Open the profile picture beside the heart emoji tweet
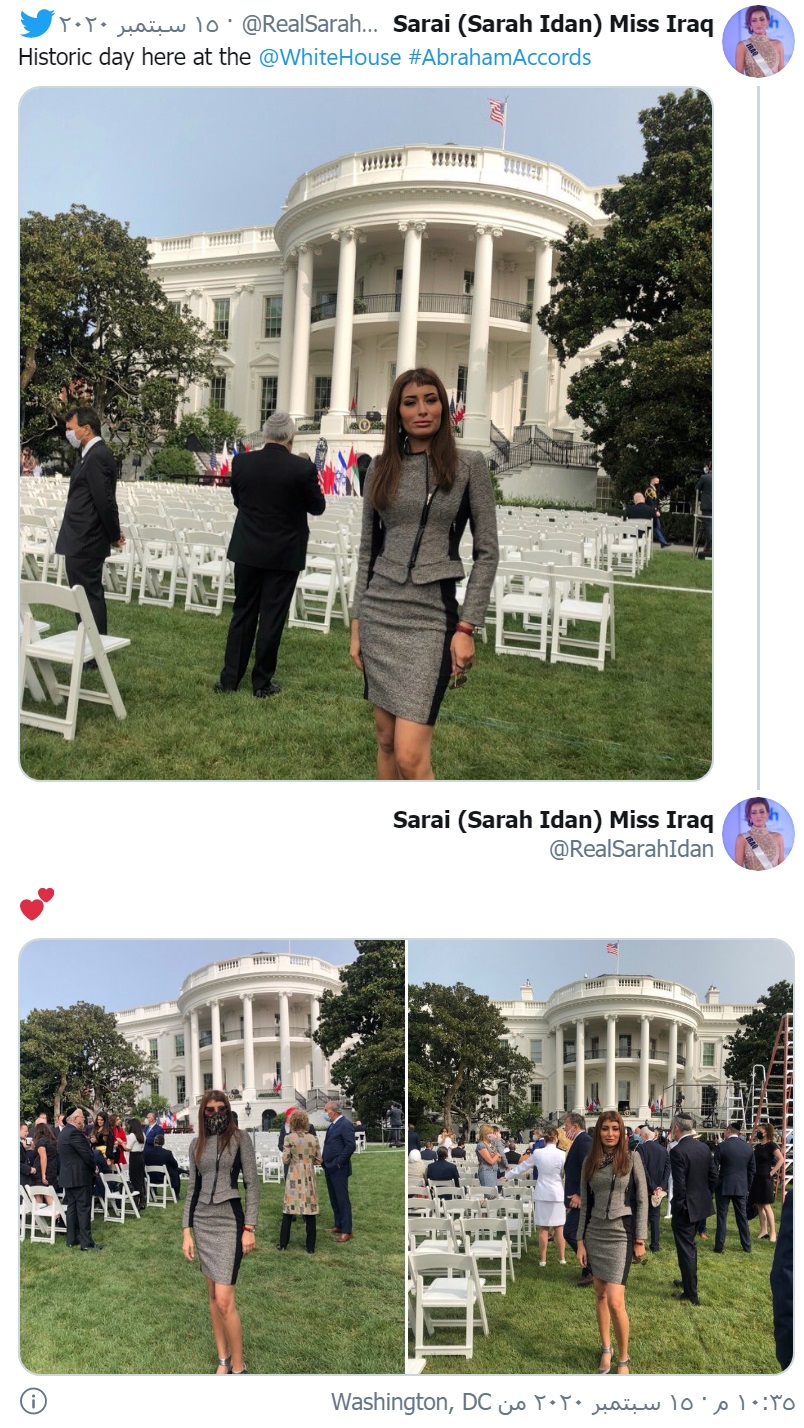Screen dimensions: 804x1428 pyautogui.click(x=758, y=834)
